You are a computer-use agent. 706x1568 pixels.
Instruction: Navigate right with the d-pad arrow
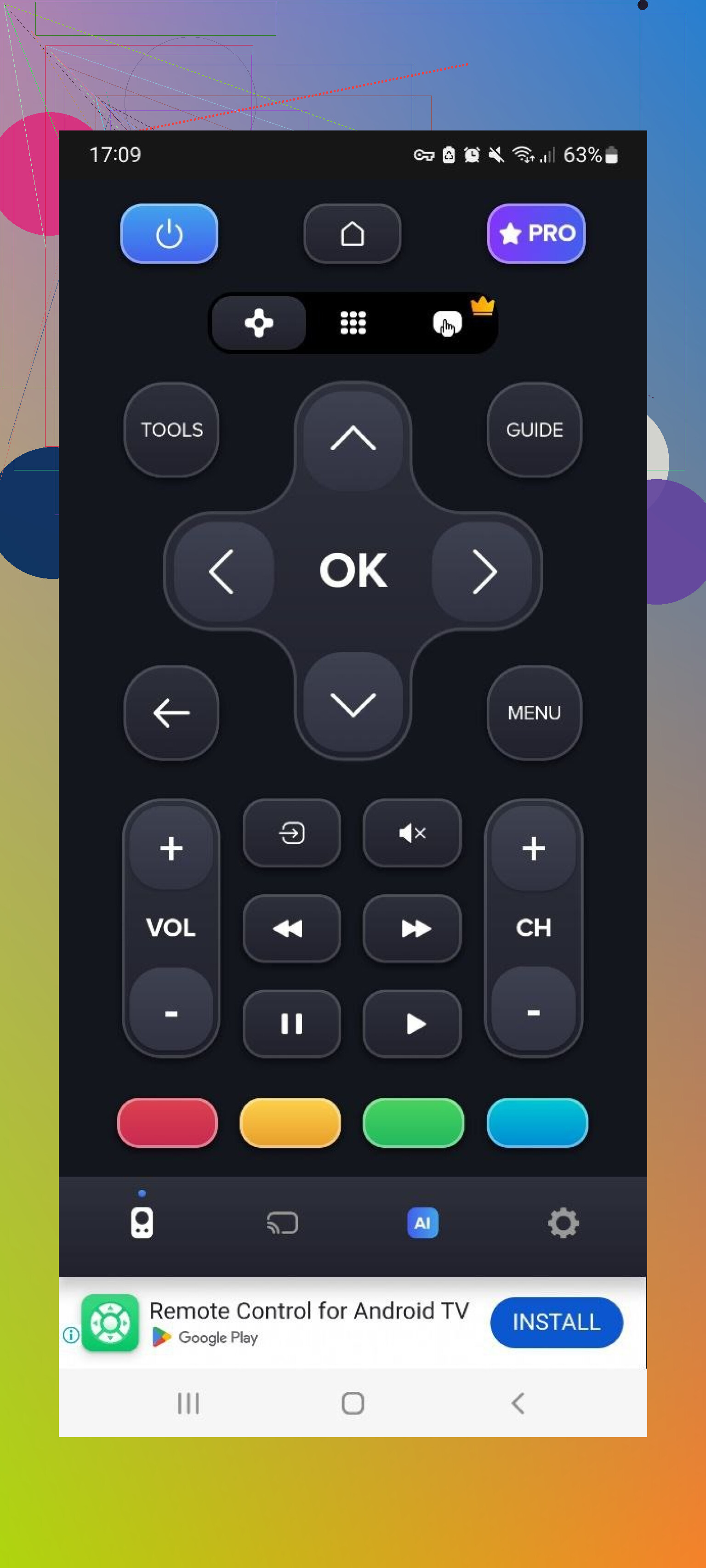click(483, 571)
